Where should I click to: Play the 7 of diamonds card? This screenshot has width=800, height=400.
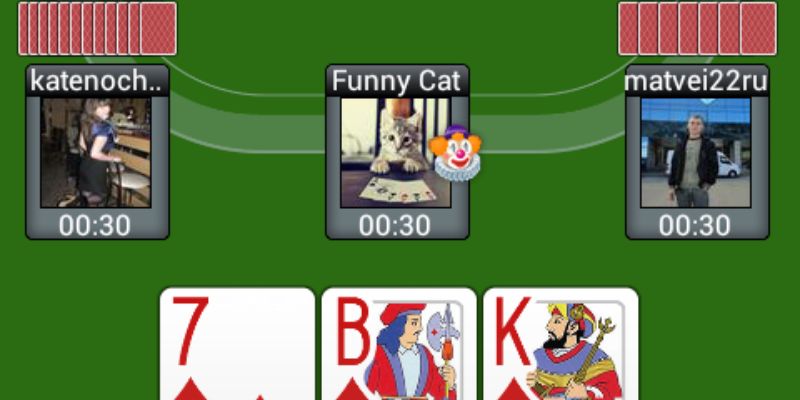tap(237, 345)
